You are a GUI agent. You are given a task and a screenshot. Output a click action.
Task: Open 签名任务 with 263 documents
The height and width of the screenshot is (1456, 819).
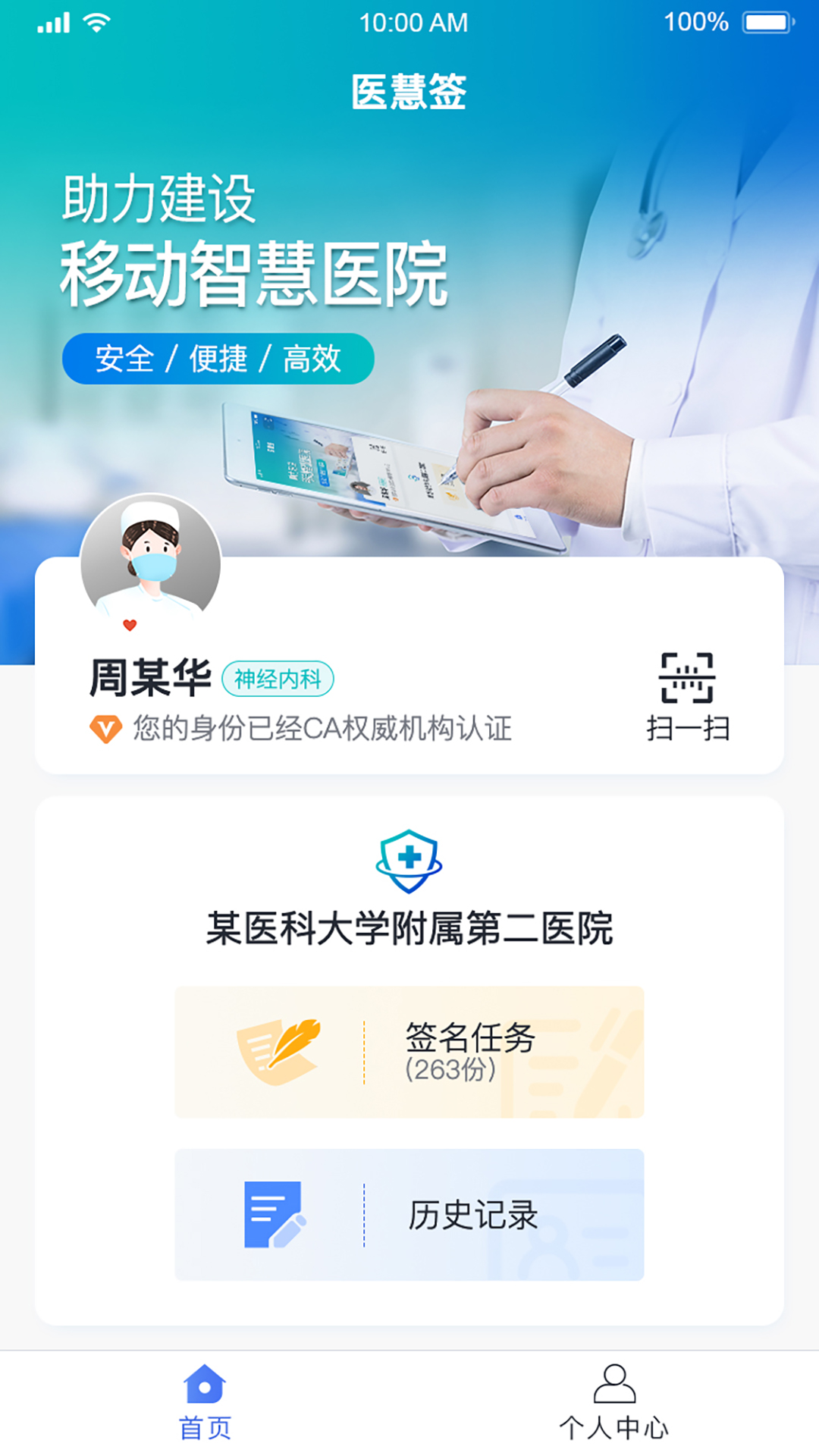pos(409,1052)
